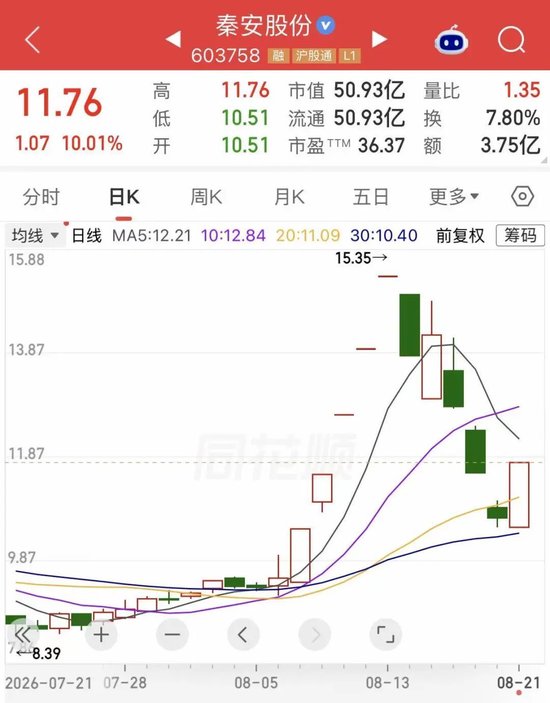Image resolution: width=550 pixels, height=703 pixels.
Task: Move chart to earlier dates
Action: point(243,634)
